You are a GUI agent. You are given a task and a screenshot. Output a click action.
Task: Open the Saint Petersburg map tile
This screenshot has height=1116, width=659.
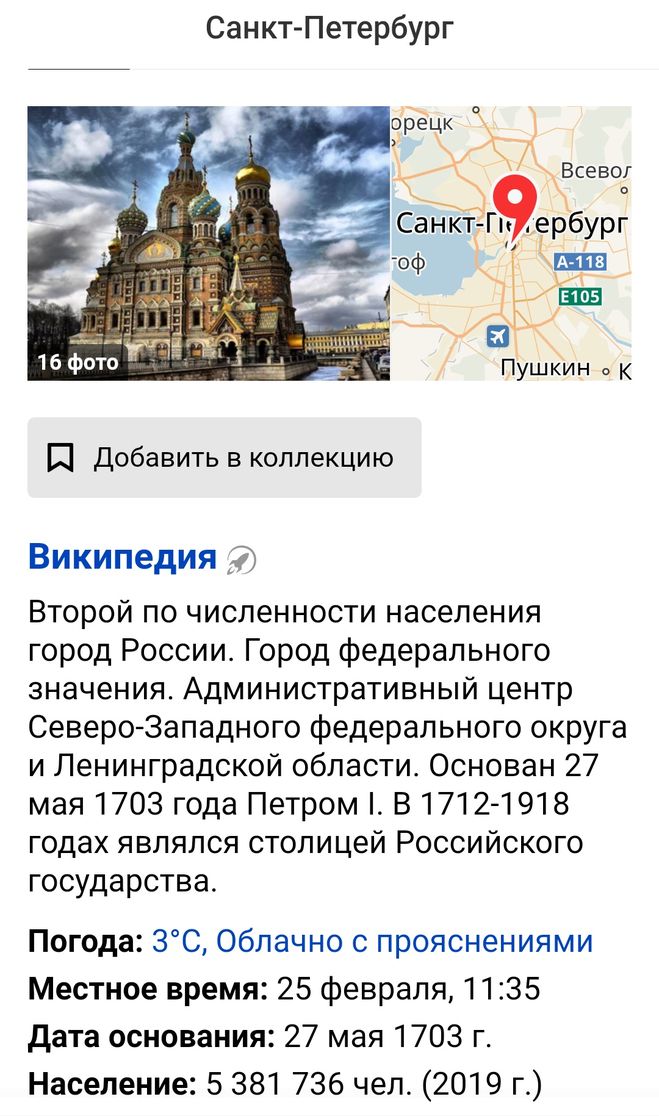[x=511, y=243]
